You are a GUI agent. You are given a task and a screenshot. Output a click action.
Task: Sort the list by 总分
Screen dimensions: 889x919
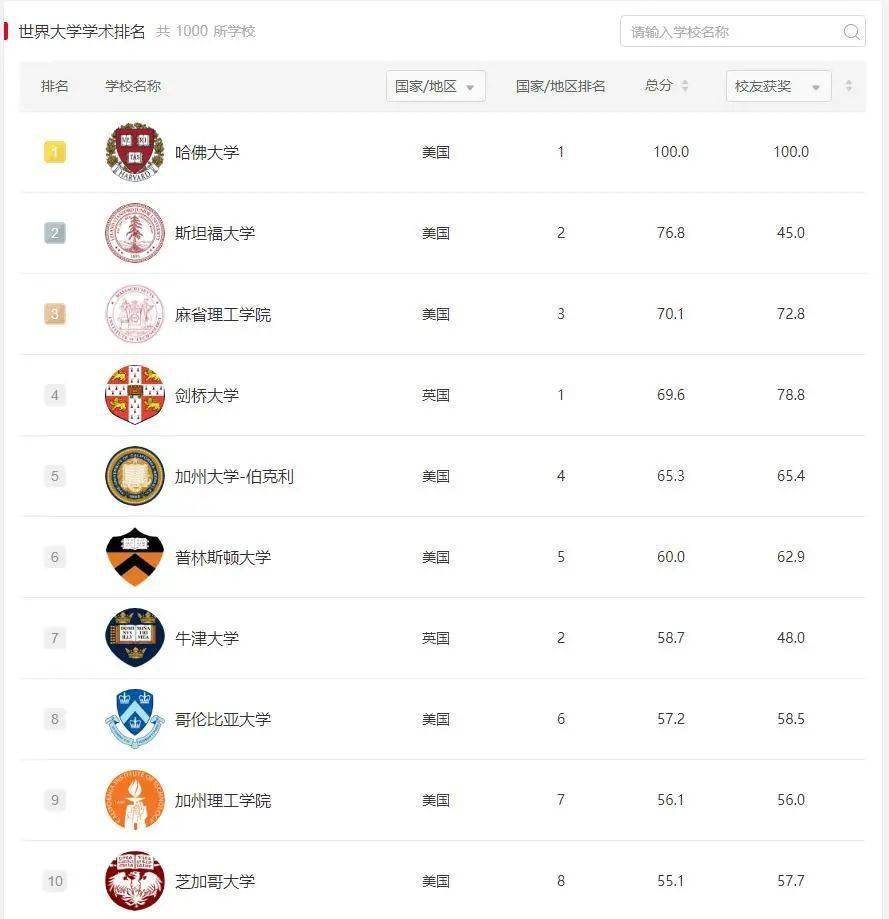tap(685, 86)
